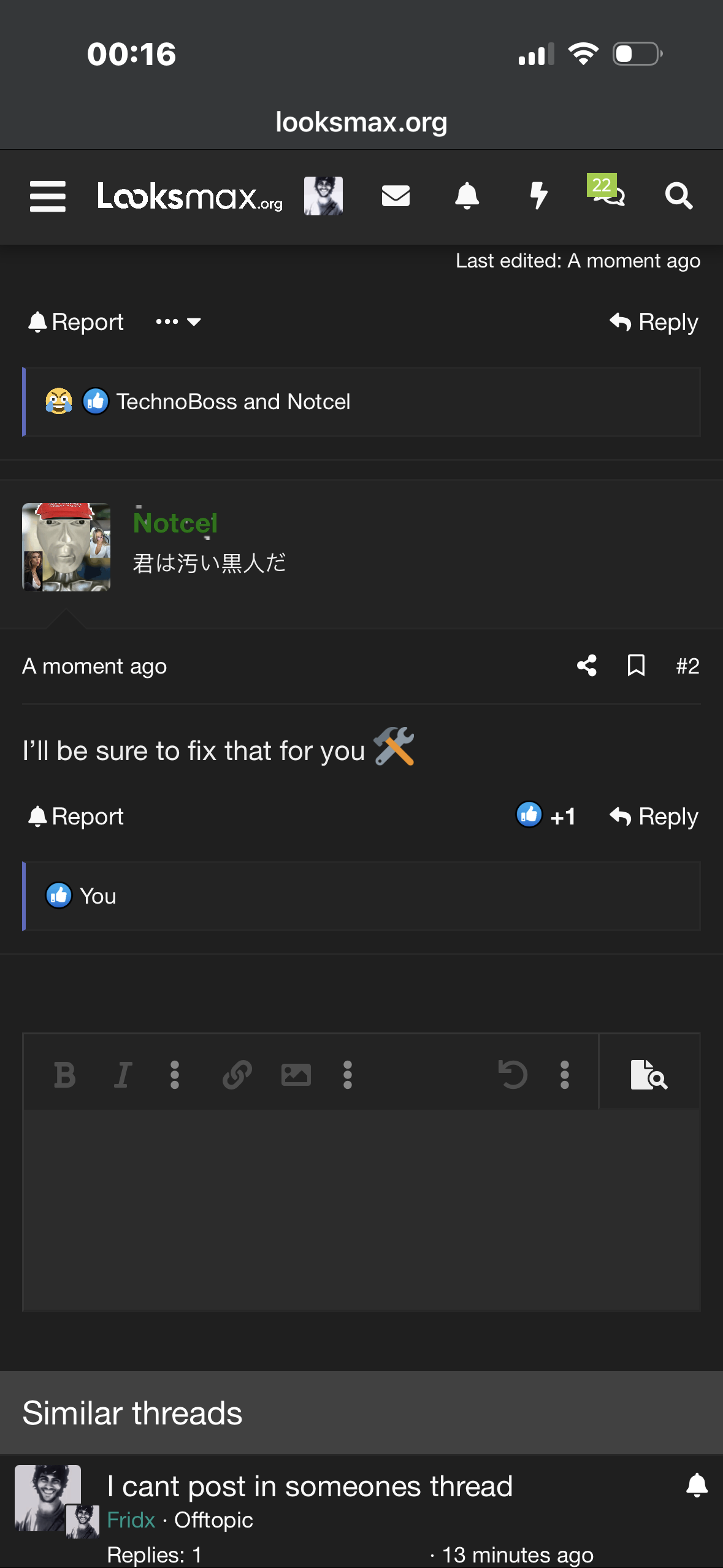Open thread 'I cant post in someones thread'
Image resolution: width=723 pixels, height=1568 pixels.
click(310, 1486)
